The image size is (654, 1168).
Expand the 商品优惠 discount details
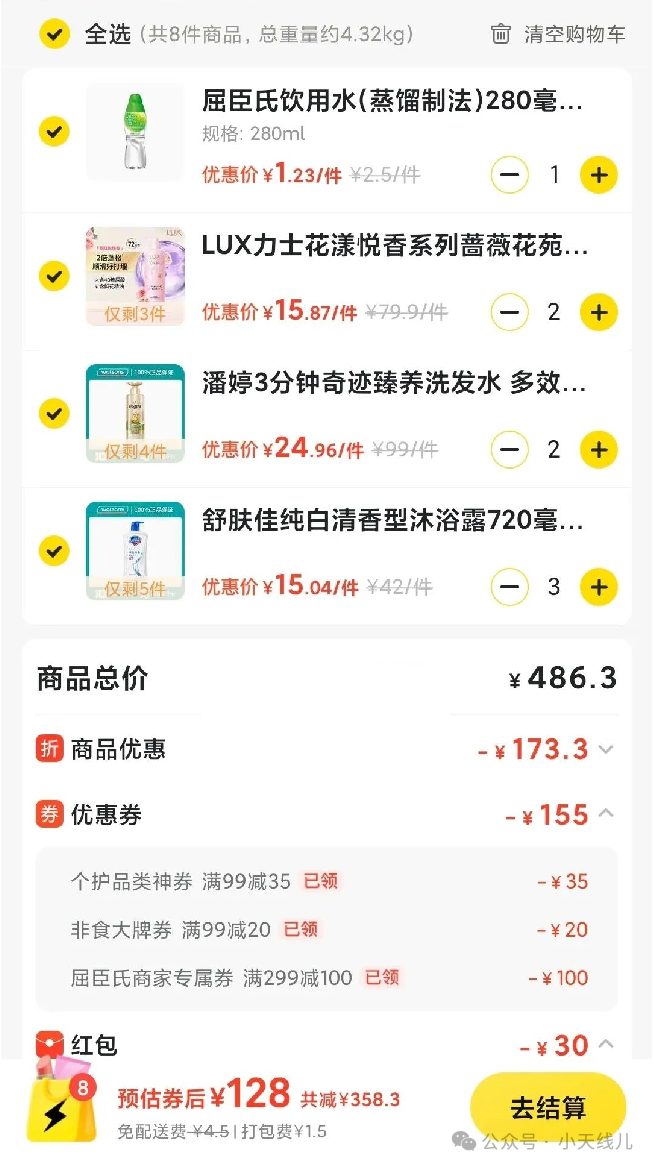point(605,749)
